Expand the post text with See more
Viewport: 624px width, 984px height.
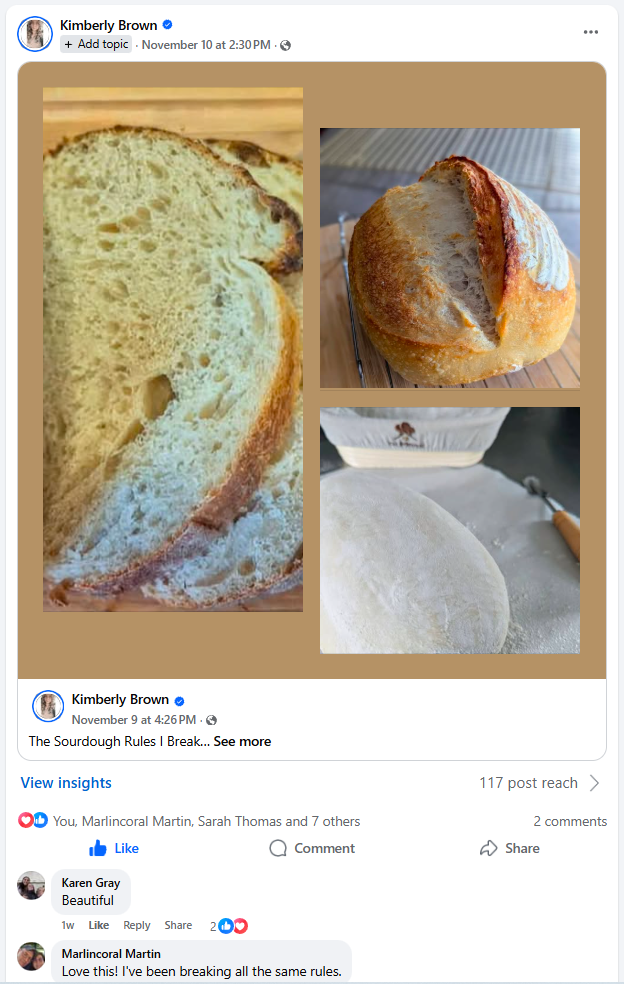pos(242,741)
